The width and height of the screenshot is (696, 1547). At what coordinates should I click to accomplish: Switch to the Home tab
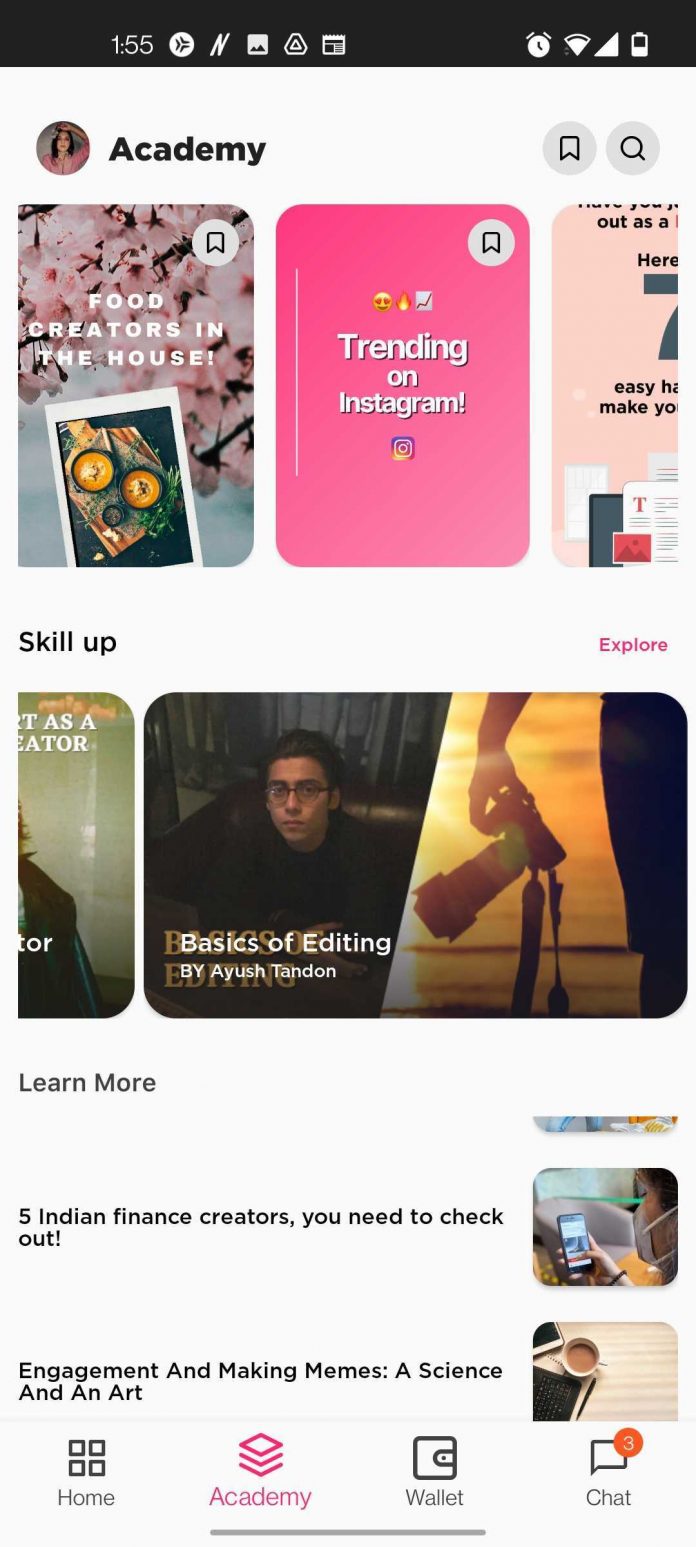coord(86,1472)
